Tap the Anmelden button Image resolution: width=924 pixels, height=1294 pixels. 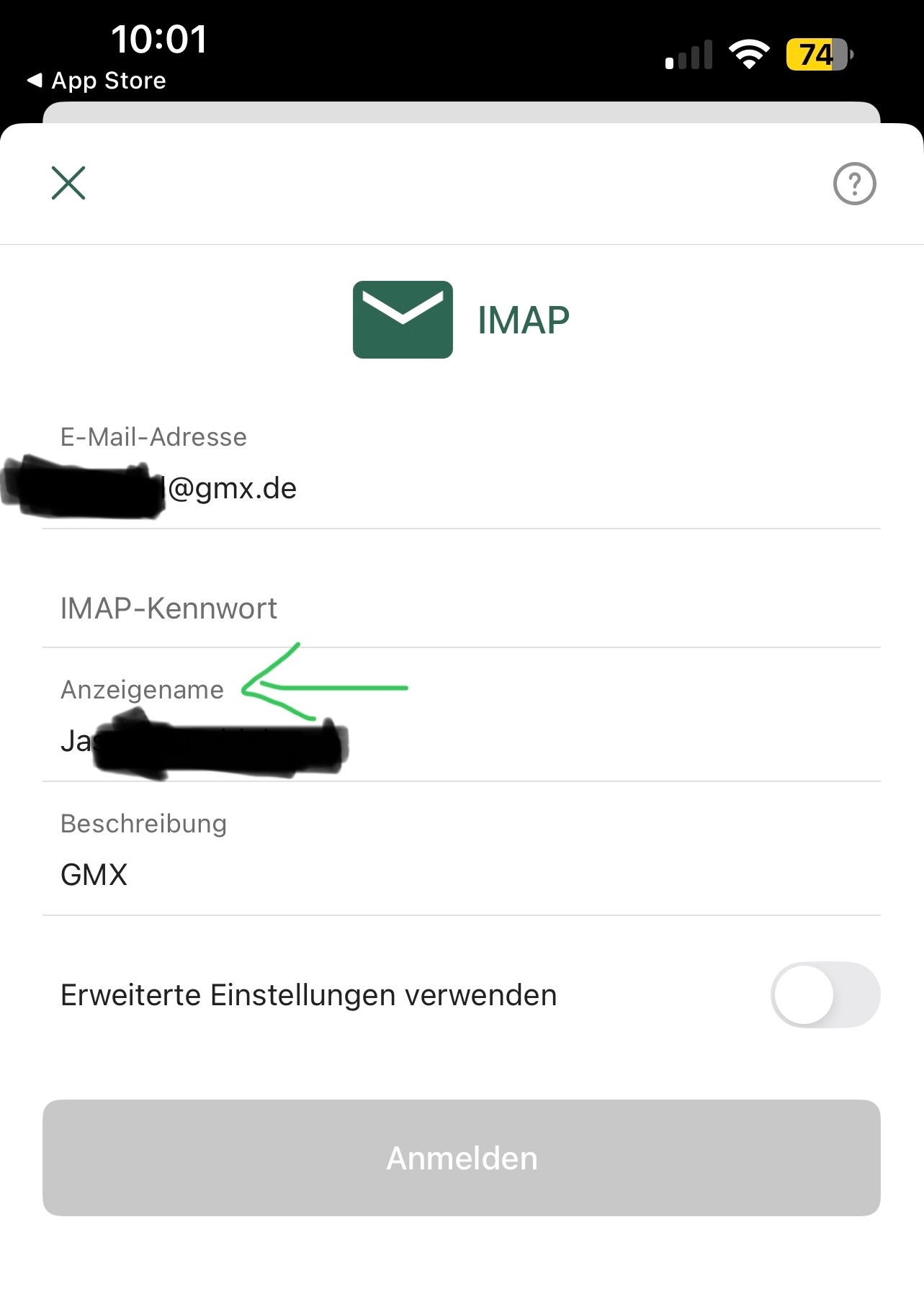(461, 1158)
